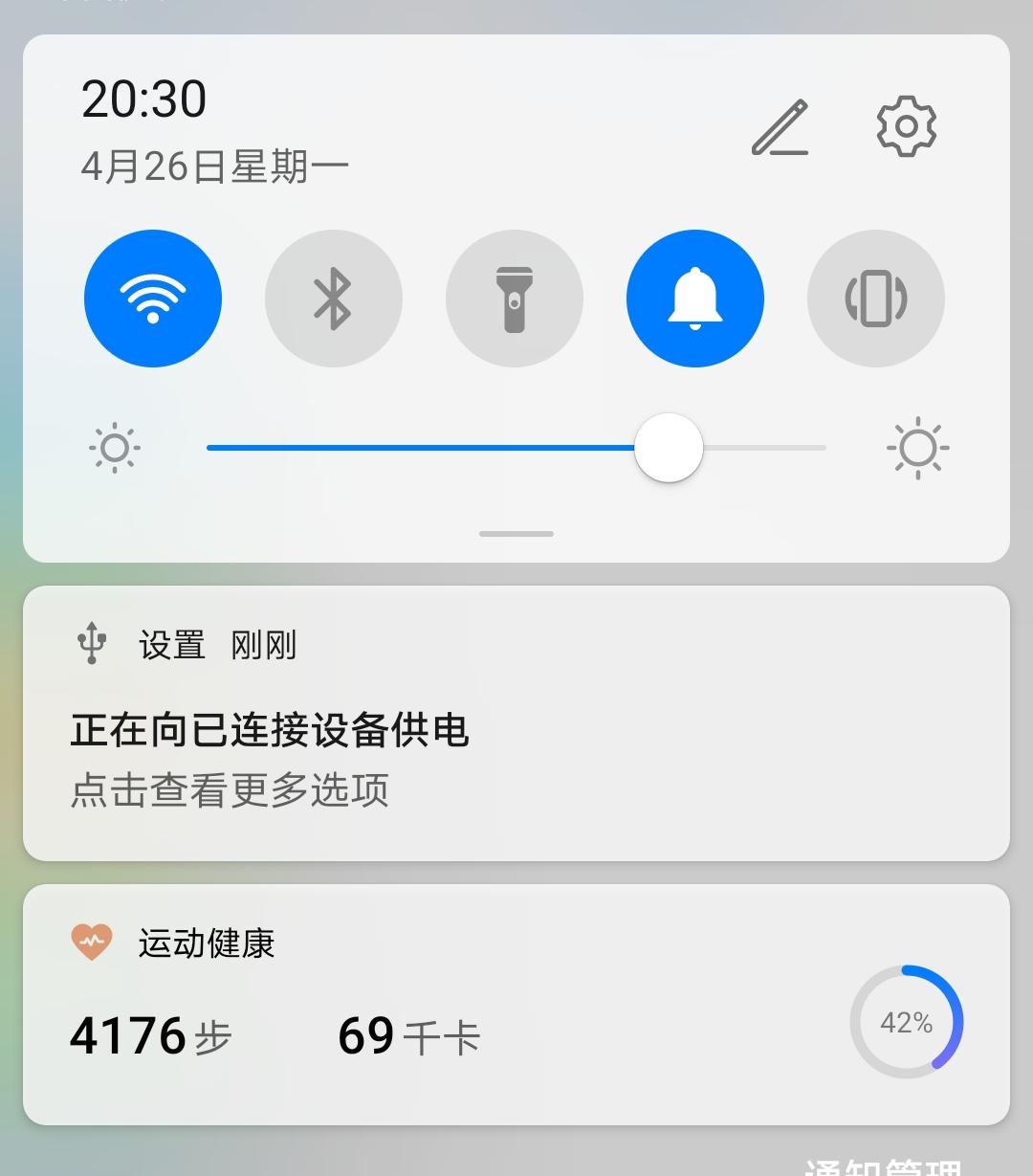Tap the 42% activity progress ring
The image size is (1033, 1176).
pos(905,1021)
